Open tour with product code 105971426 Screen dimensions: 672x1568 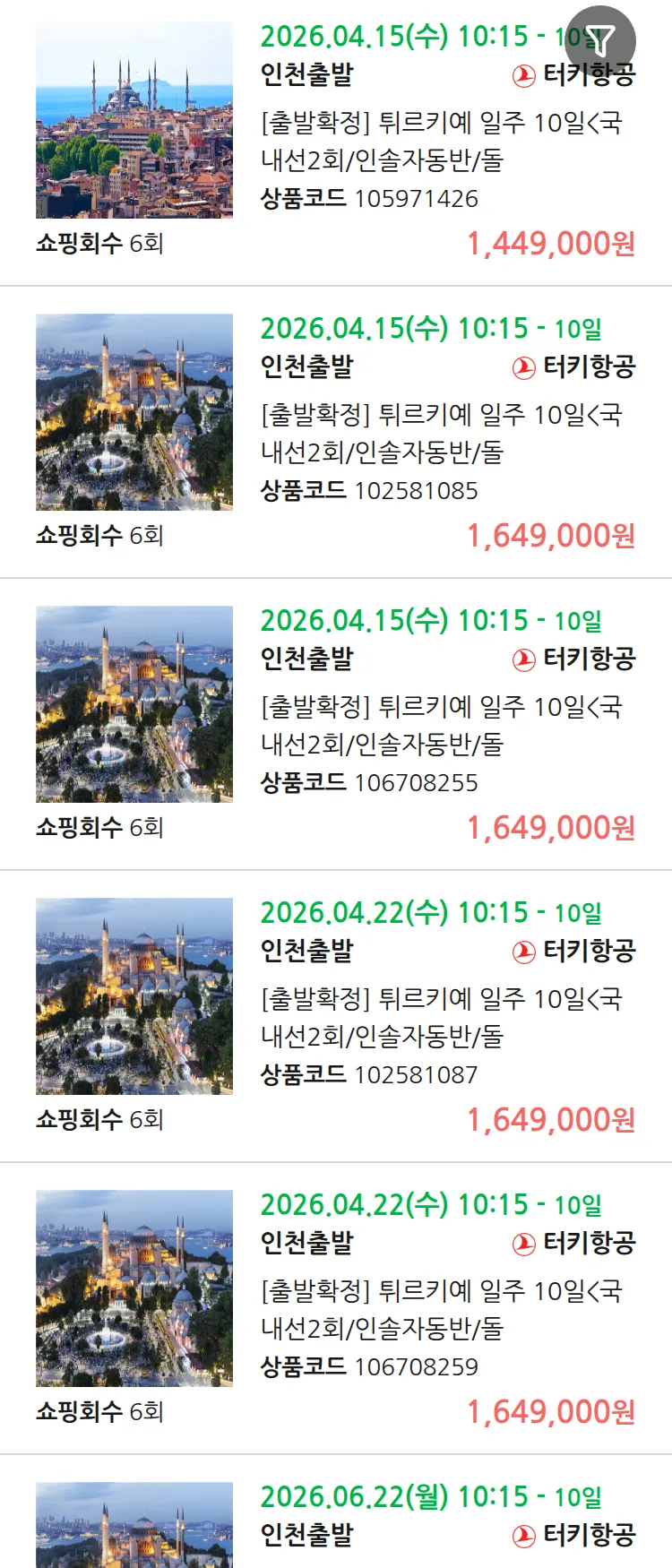pyautogui.click(x=440, y=141)
